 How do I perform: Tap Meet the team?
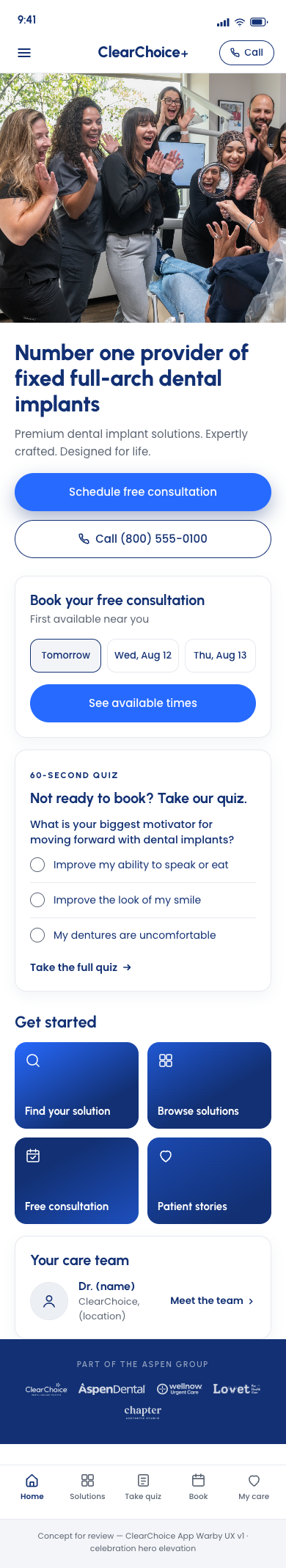pyautogui.click(x=212, y=1300)
